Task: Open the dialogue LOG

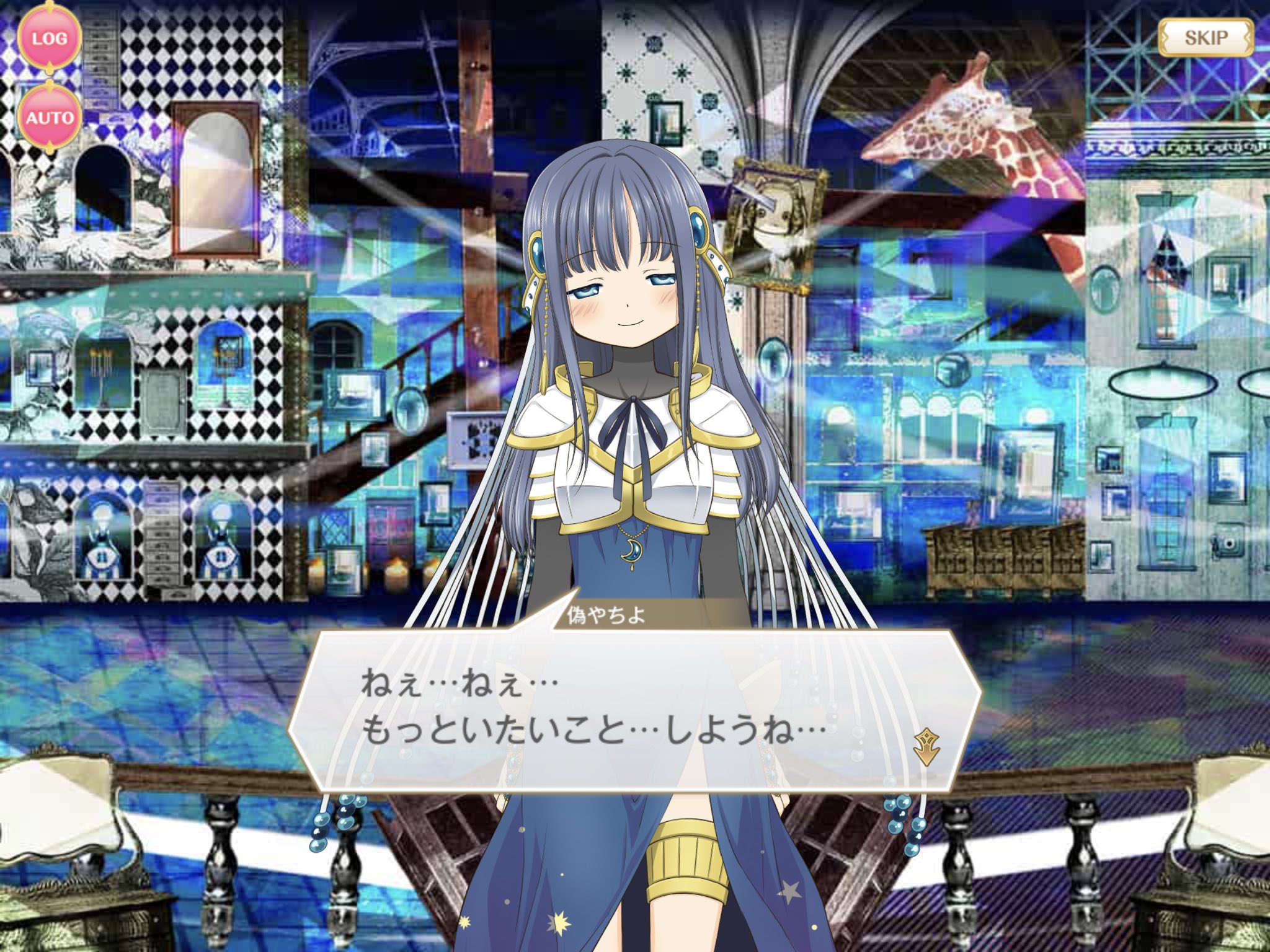Action: [49, 38]
